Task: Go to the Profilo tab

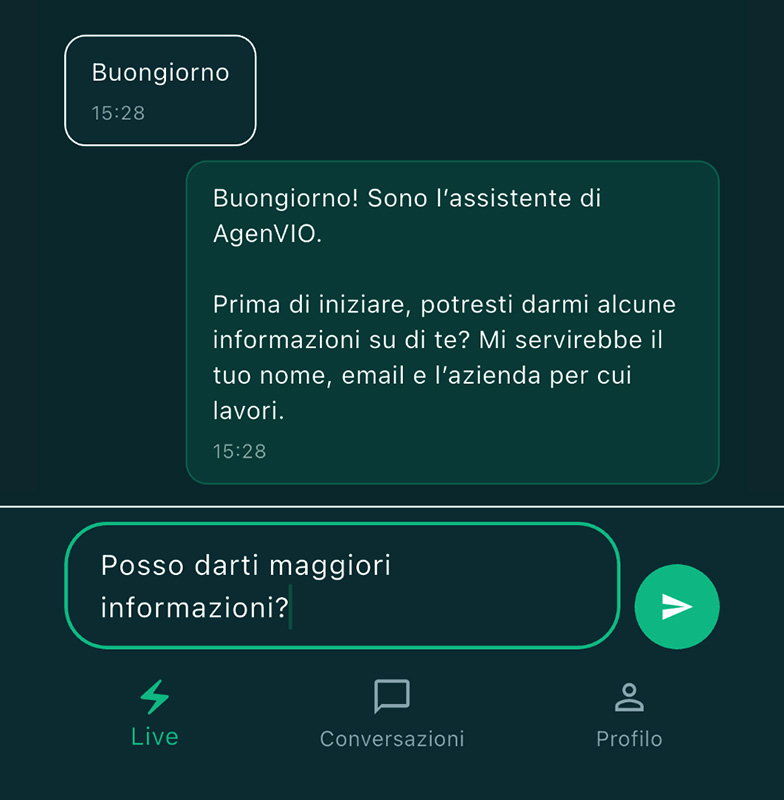Action: [x=629, y=714]
